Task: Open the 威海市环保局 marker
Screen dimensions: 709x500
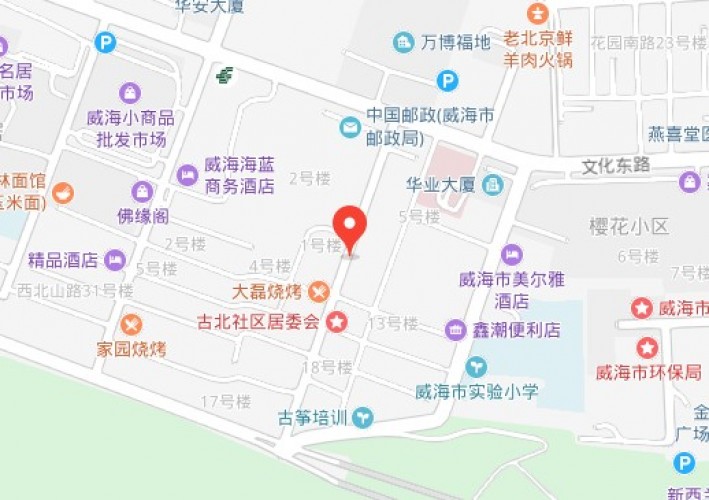Action: pyautogui.click(x=648, y=348)
